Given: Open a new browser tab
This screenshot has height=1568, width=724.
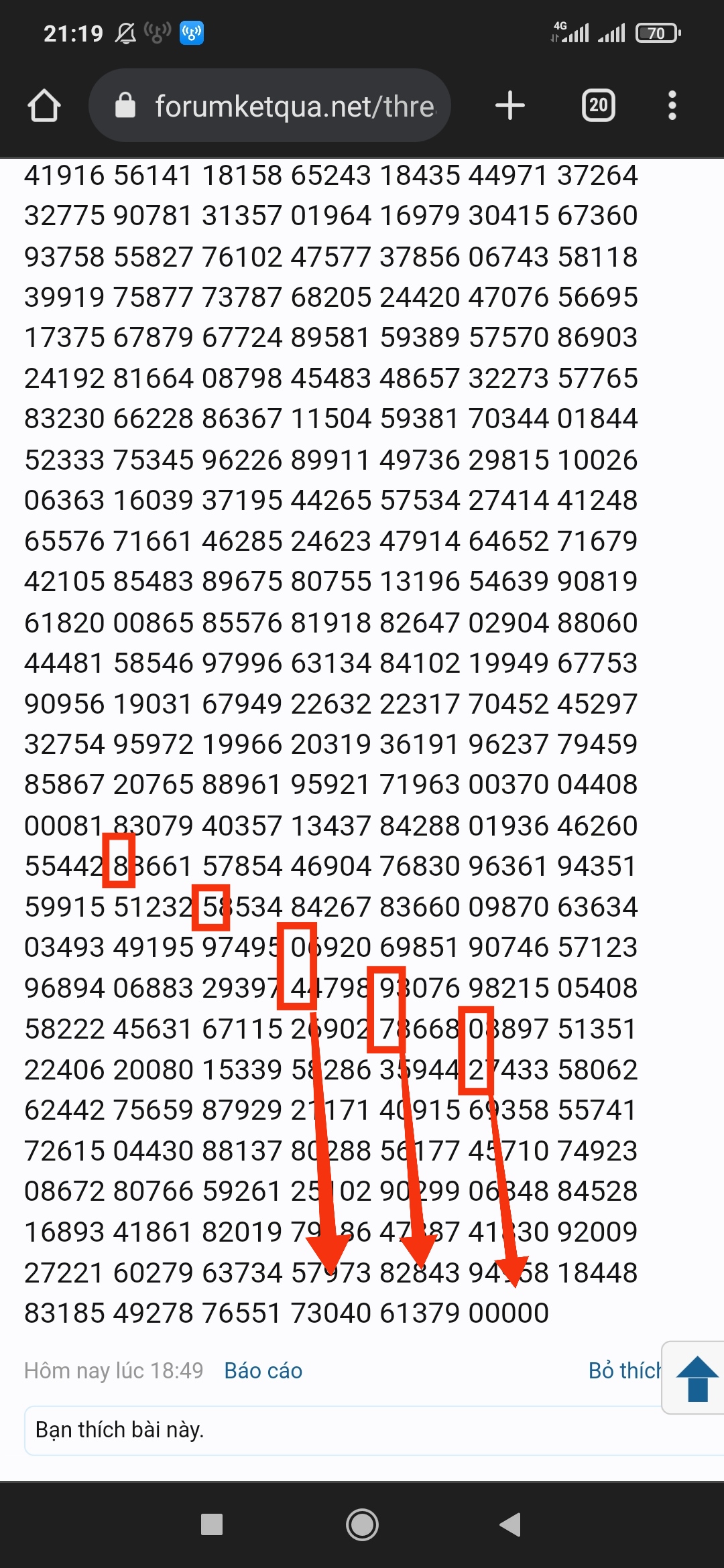Looking at the screenshot, I should pos(509,105).
